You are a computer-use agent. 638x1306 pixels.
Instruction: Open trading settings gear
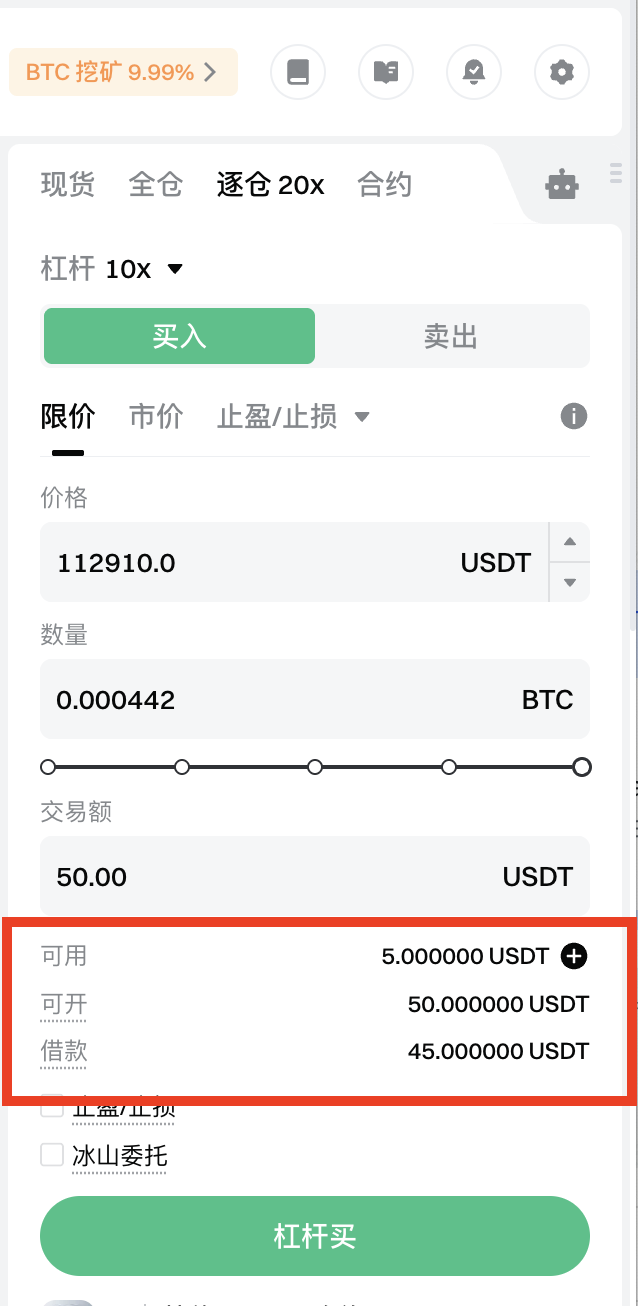562,72
